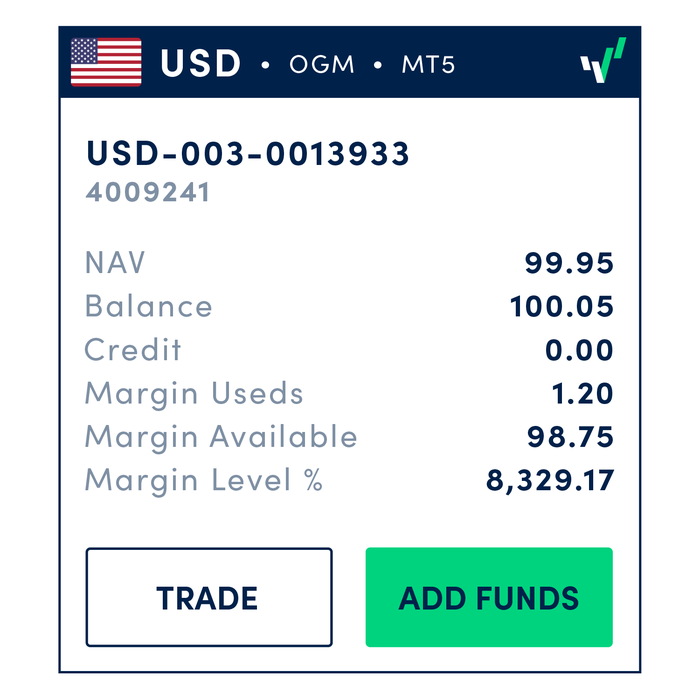Tap the TRADE button
The width and height of the screenshot is (700, 699).
pyautogui.click(x=208, y=597)
